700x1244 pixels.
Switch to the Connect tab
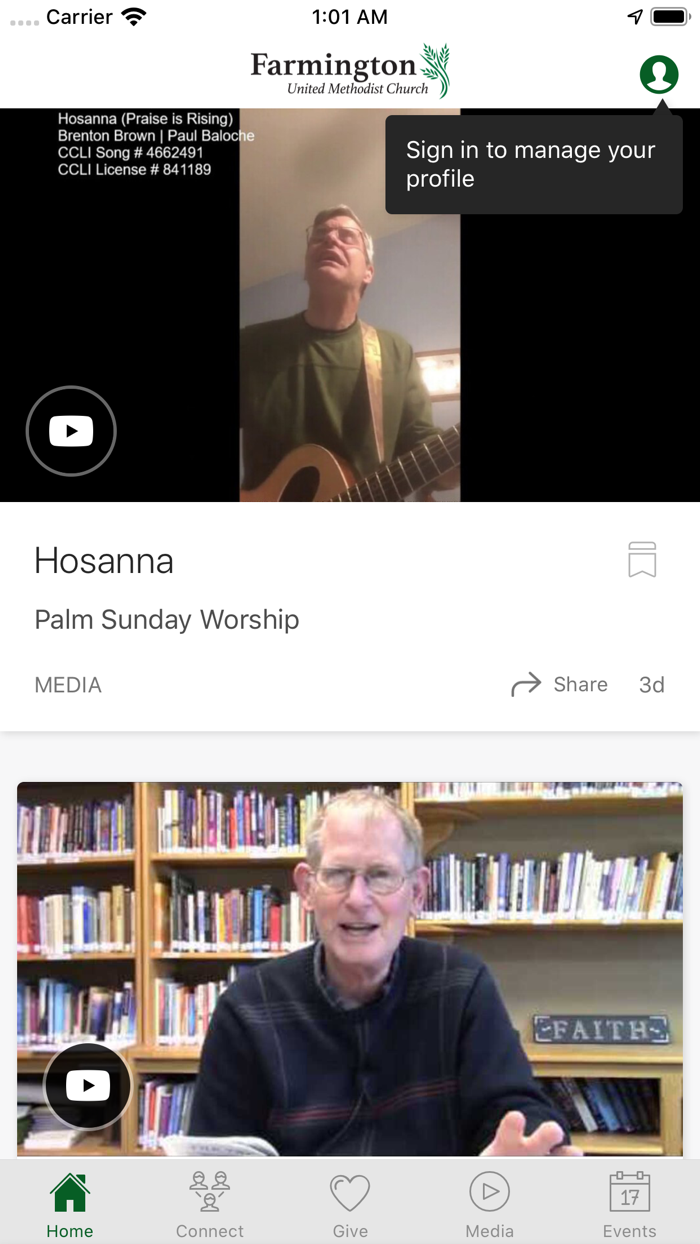[210, 1204]
